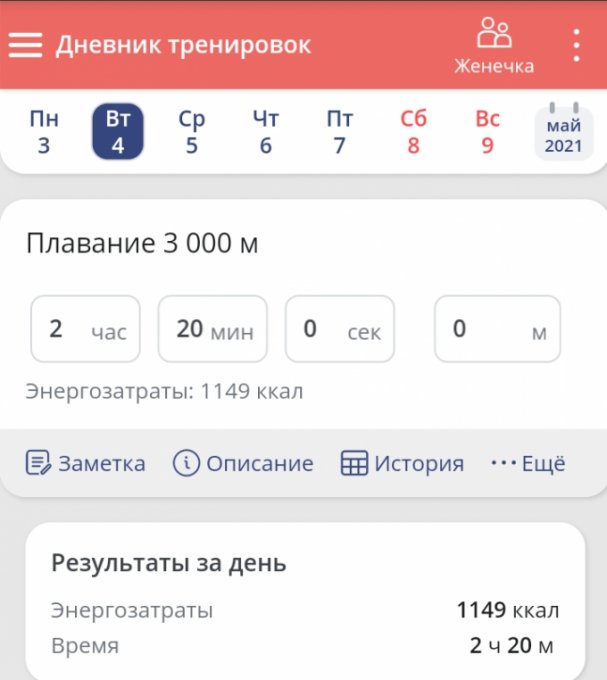Edit the hours field showing 2 час
The image size is (607, 680).
86,329
